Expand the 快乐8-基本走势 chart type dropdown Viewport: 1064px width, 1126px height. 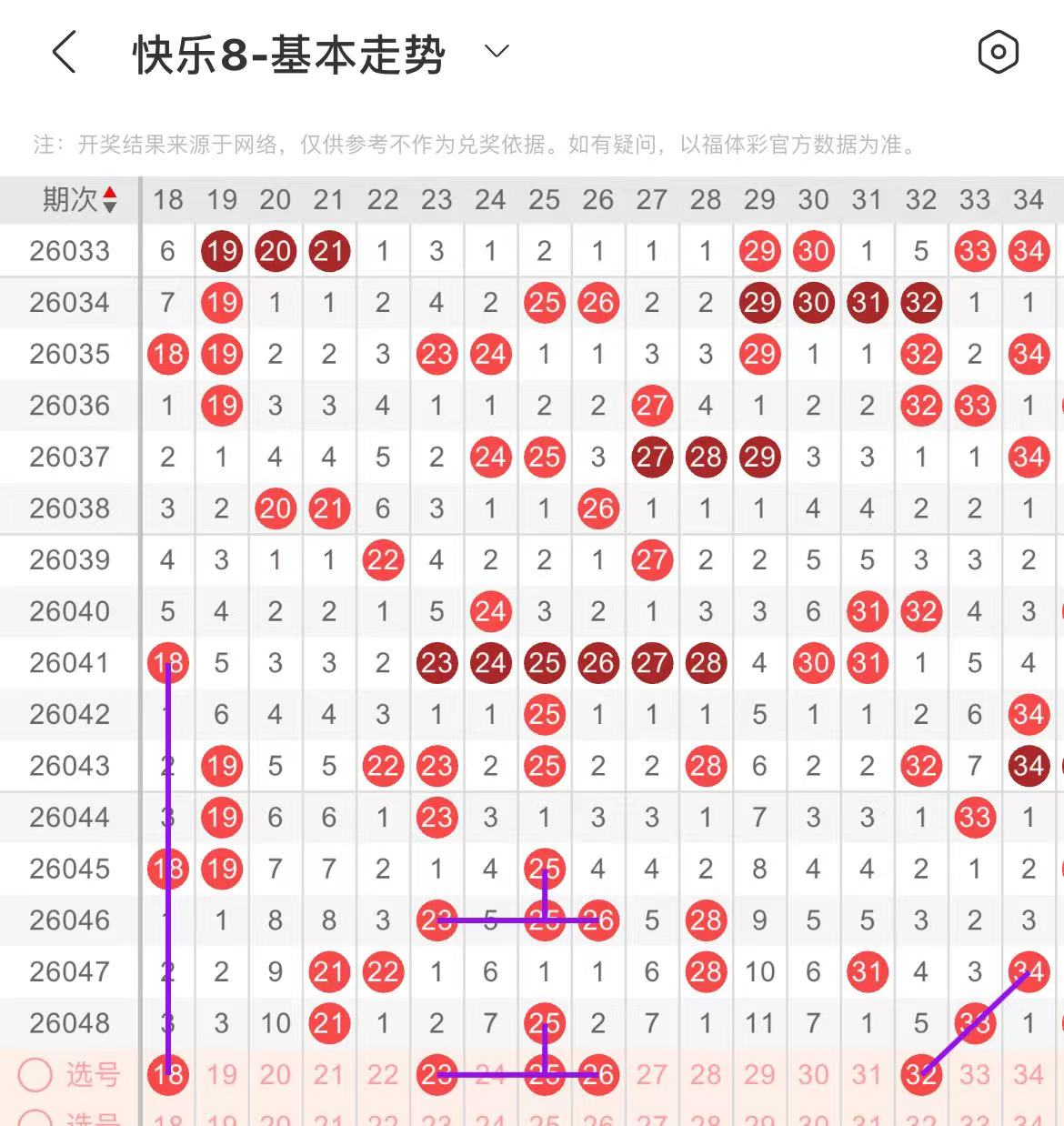pos(497,52)
